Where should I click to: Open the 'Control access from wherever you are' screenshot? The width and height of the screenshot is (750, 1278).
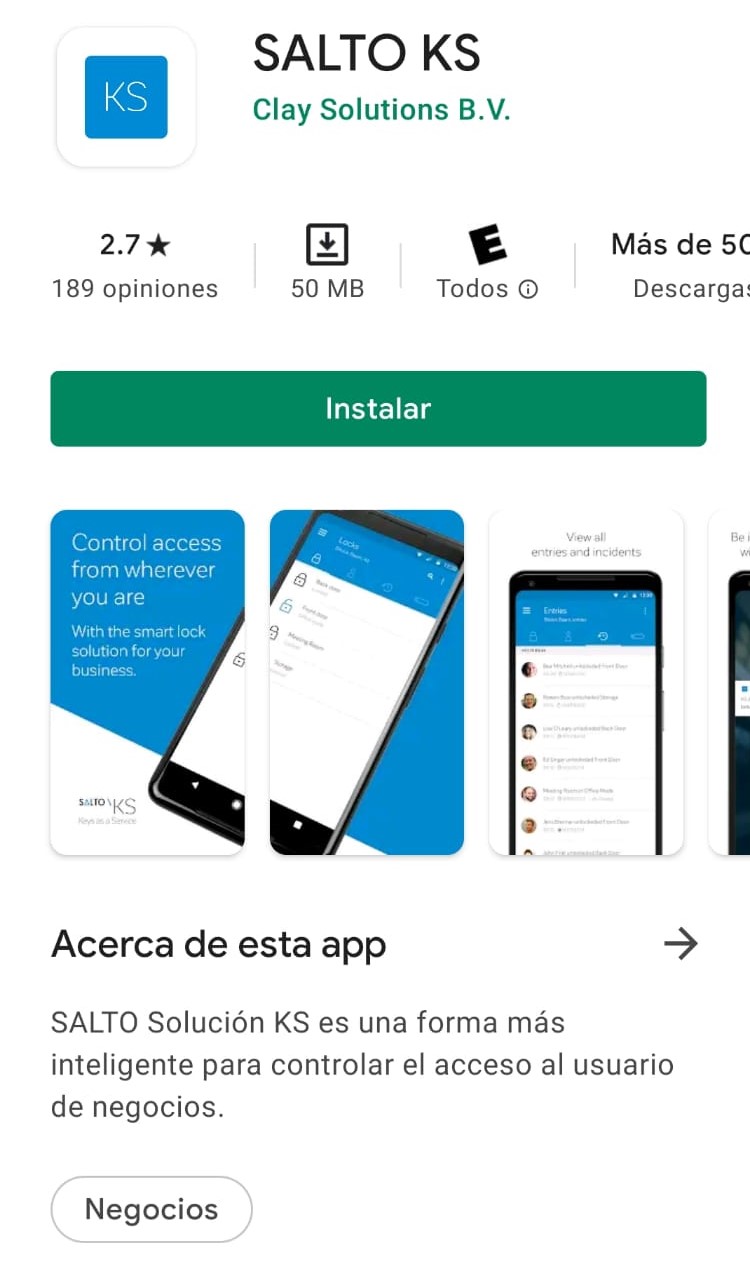click(x=147, y=682)
